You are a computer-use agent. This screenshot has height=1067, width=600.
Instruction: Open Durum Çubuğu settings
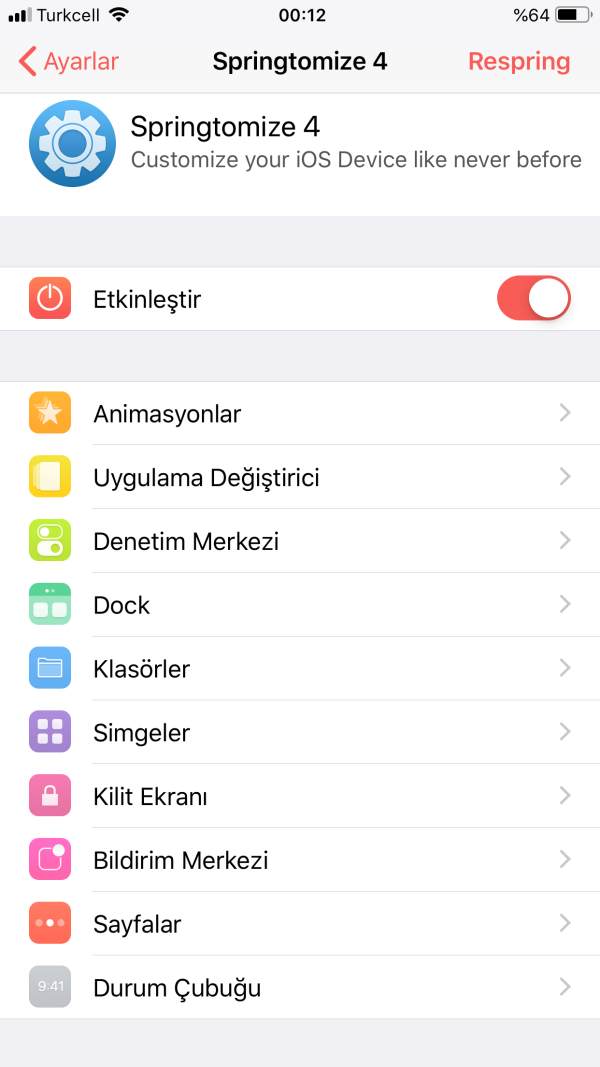point(300,988)
